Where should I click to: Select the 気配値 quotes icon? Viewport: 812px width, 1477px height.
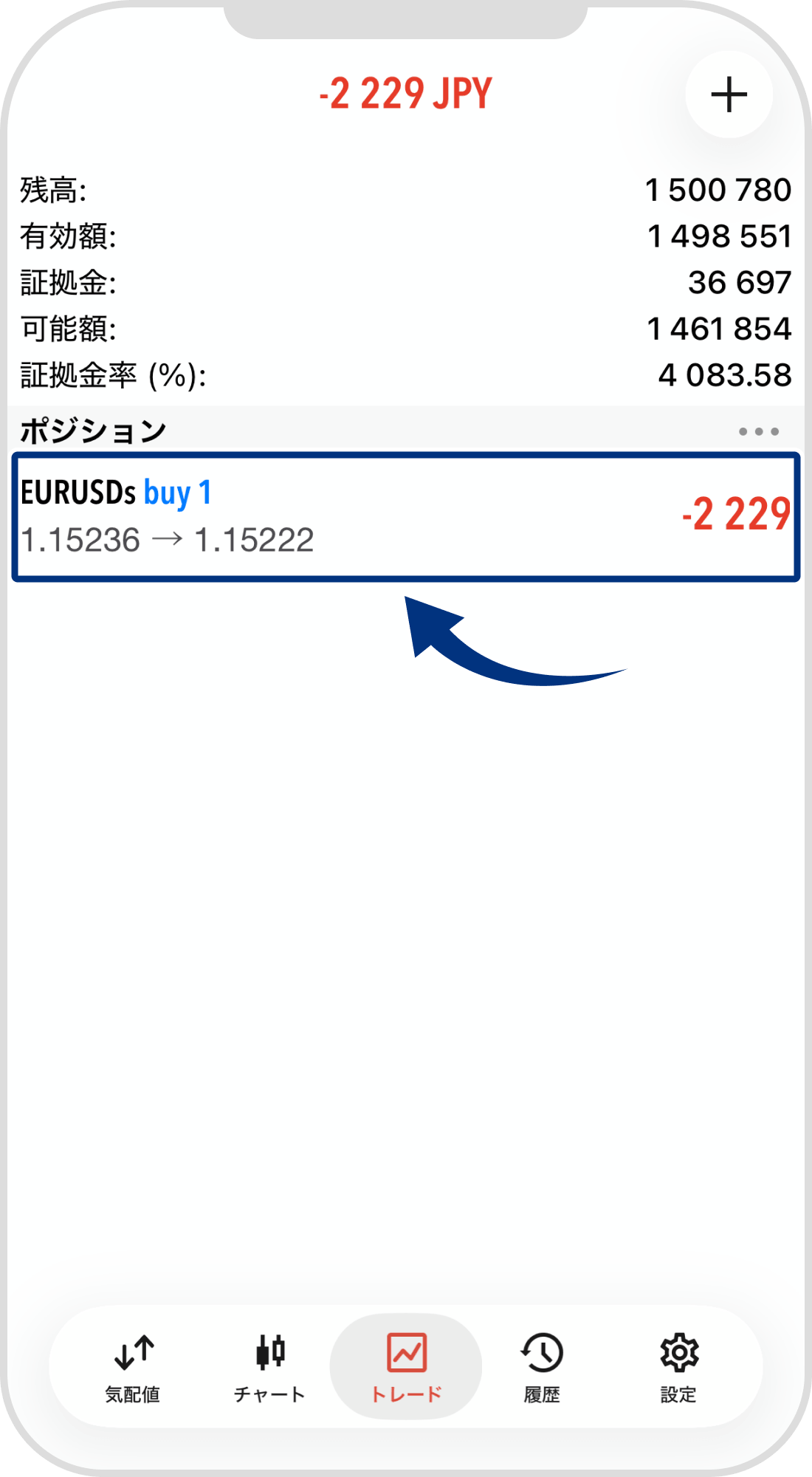[134, 1366]
